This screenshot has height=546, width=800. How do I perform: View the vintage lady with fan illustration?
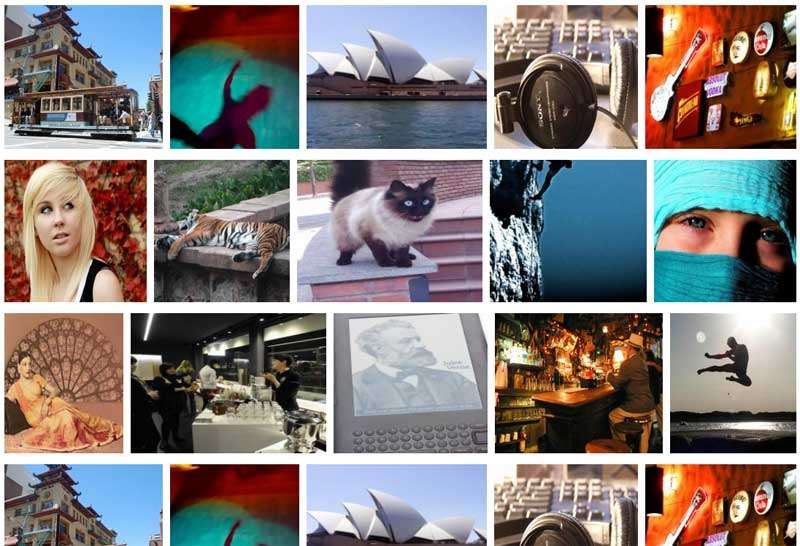point(64,383)
